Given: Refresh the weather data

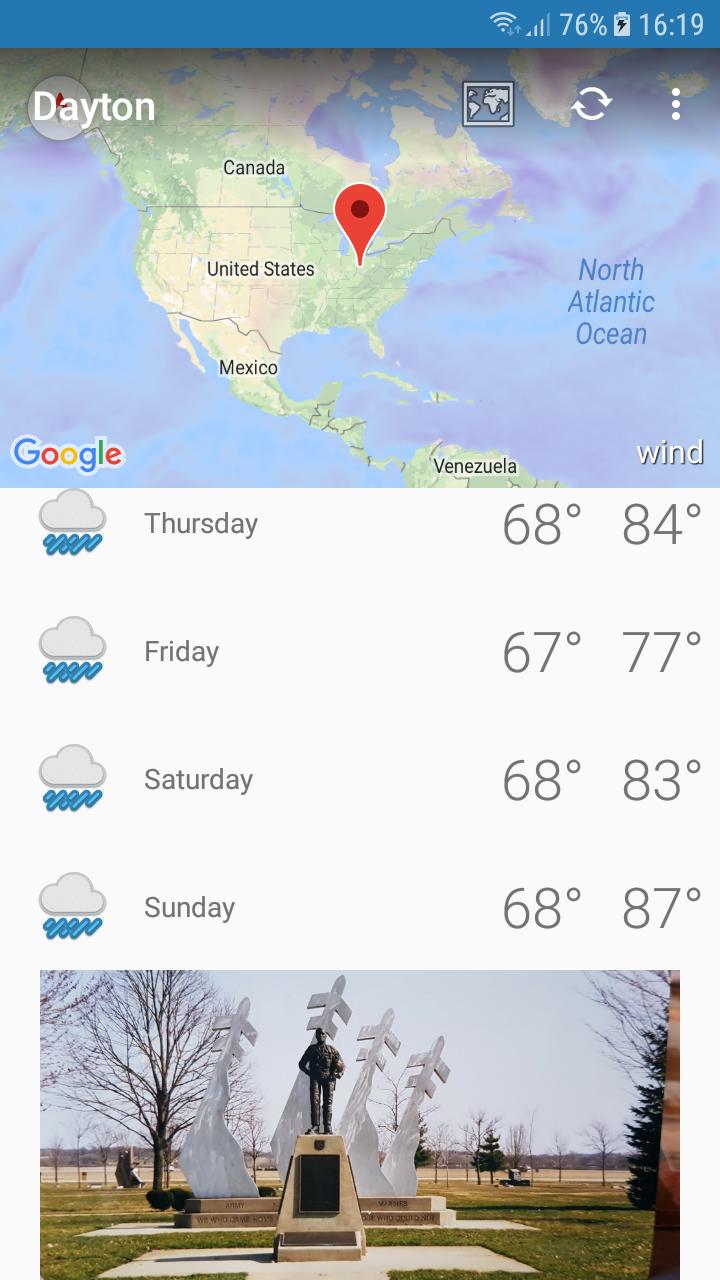Looking at the screenshot, I should tap(591, 104).
